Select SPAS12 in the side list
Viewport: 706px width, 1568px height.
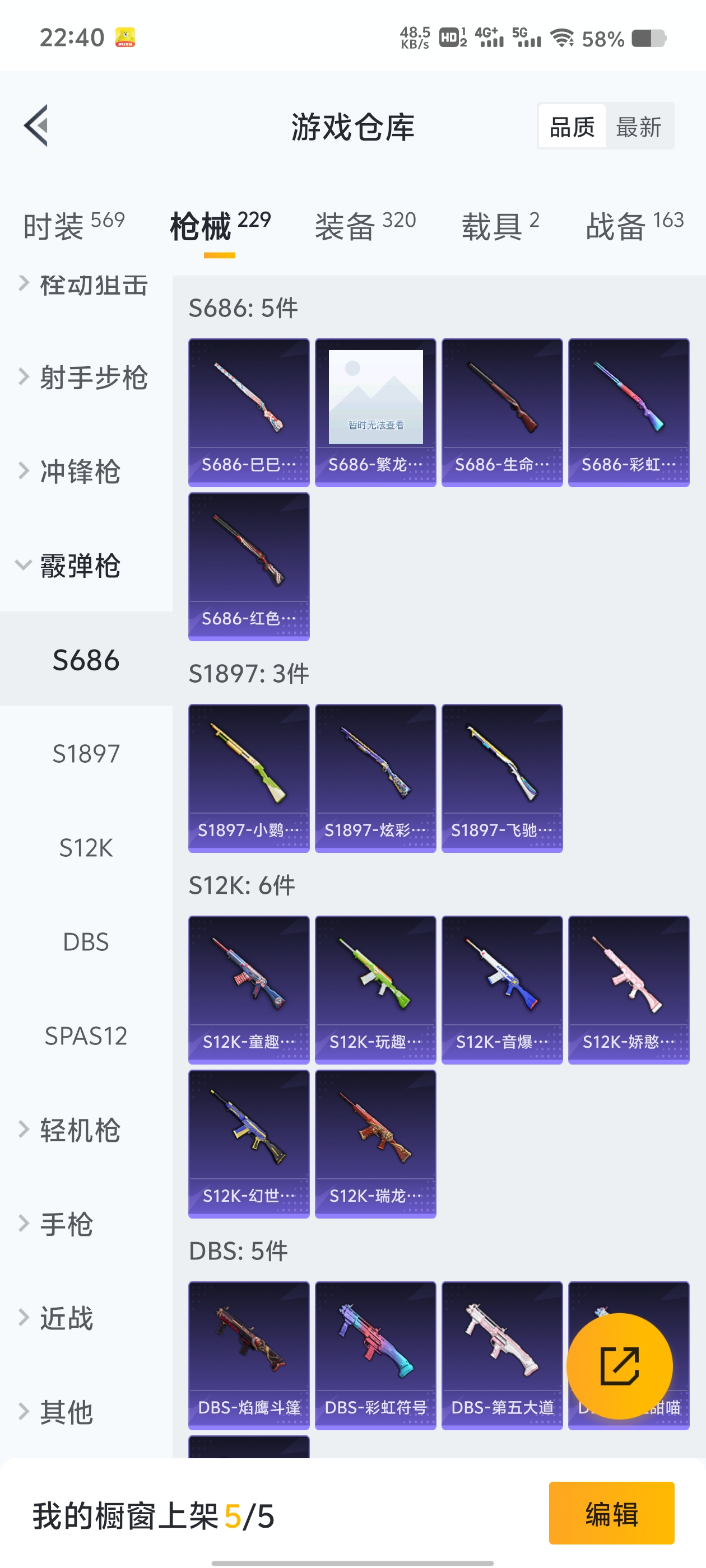pyautogui.click(x=86, y=1035)
